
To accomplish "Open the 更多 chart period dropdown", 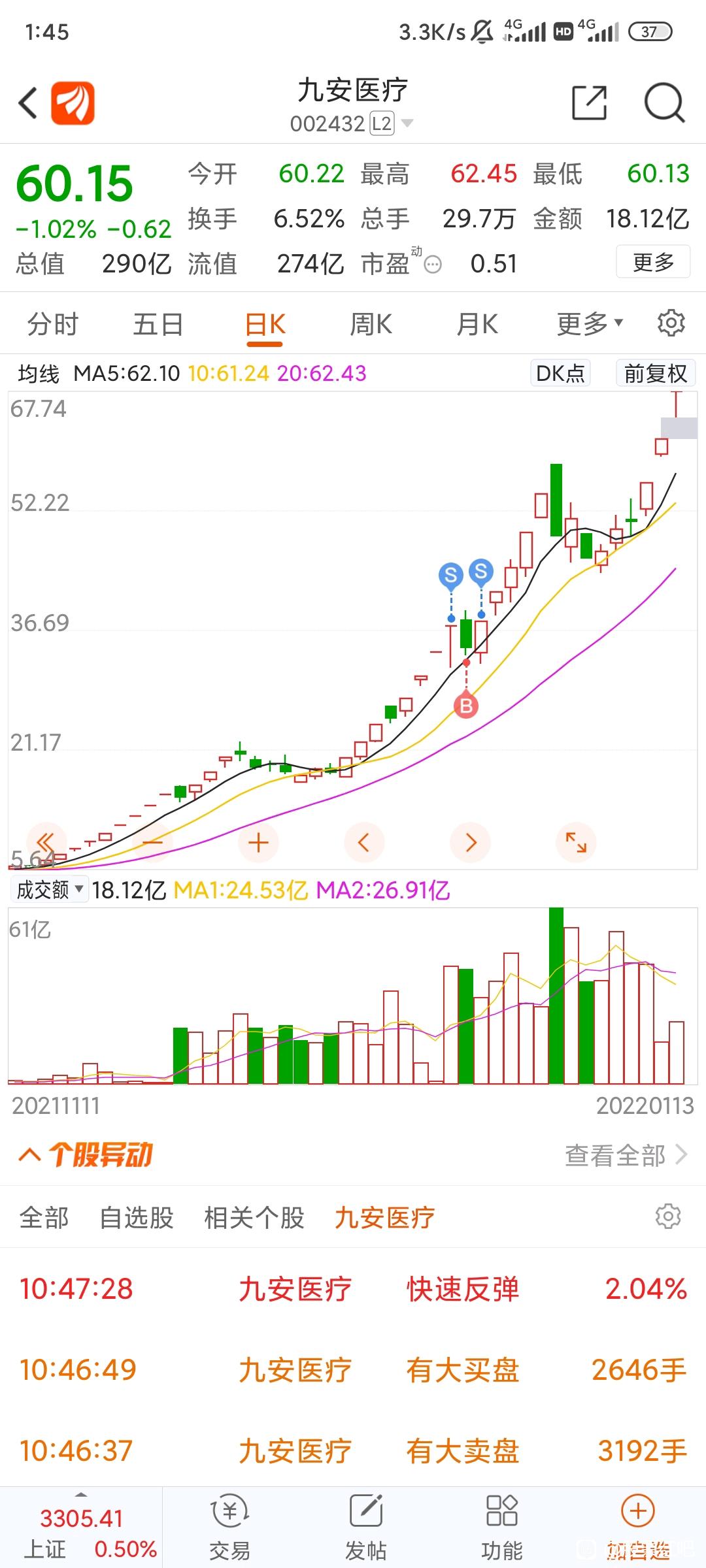I will [x=590, y=323].
